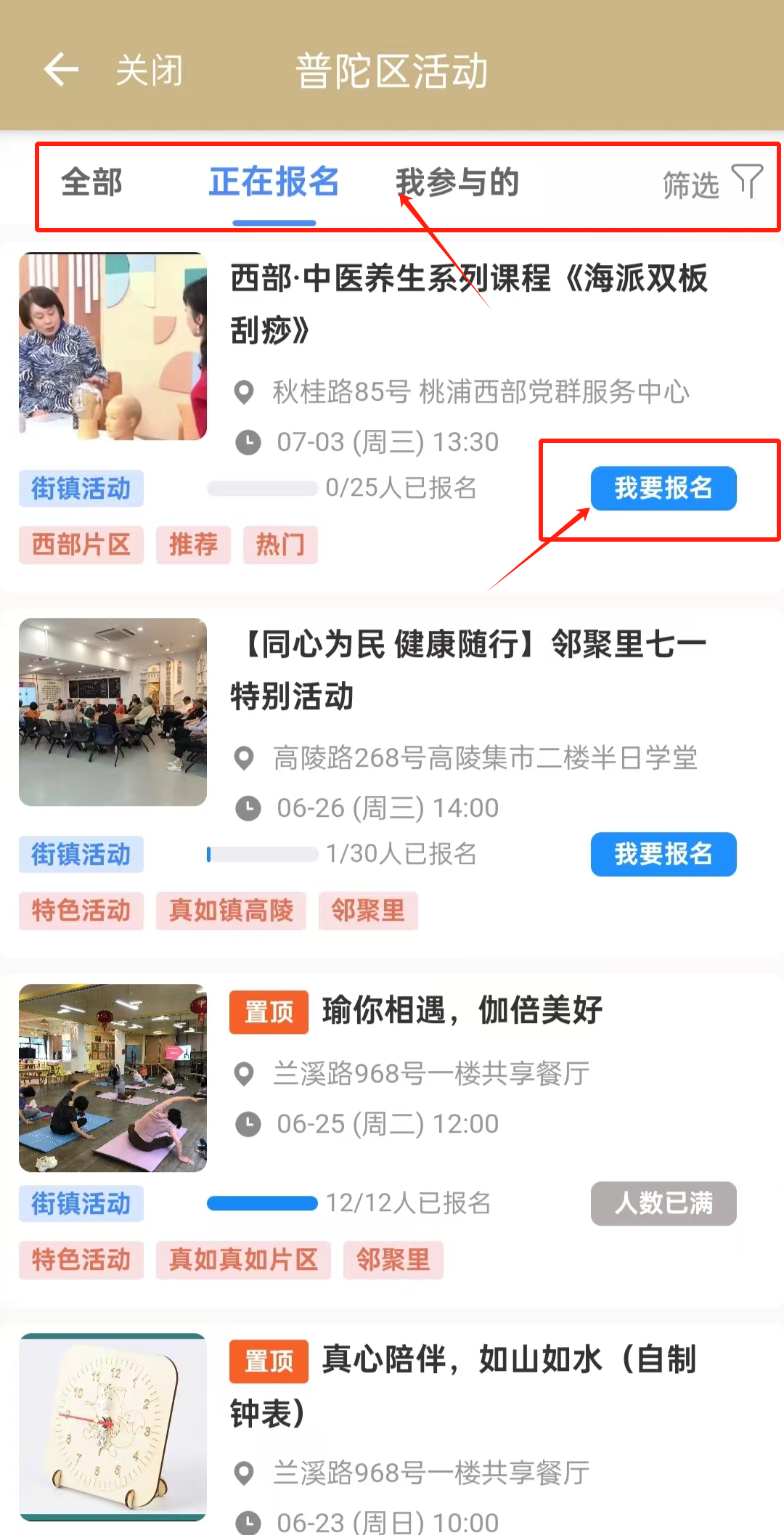Sign up for the 中医养生系列课程 activity
The height and width of the screenshot is (1535, 784).
click(663, 488)
